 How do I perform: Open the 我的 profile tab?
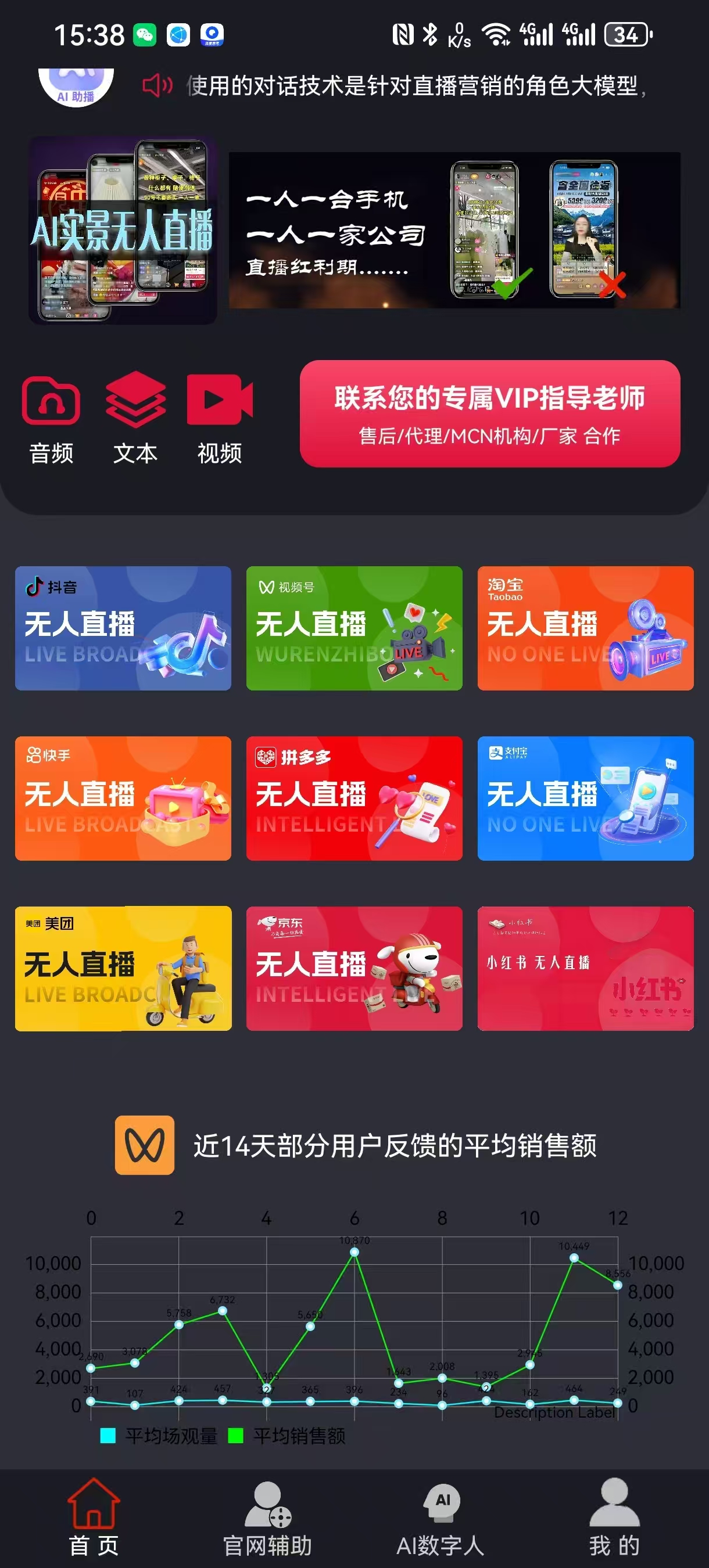point(614,1517)
